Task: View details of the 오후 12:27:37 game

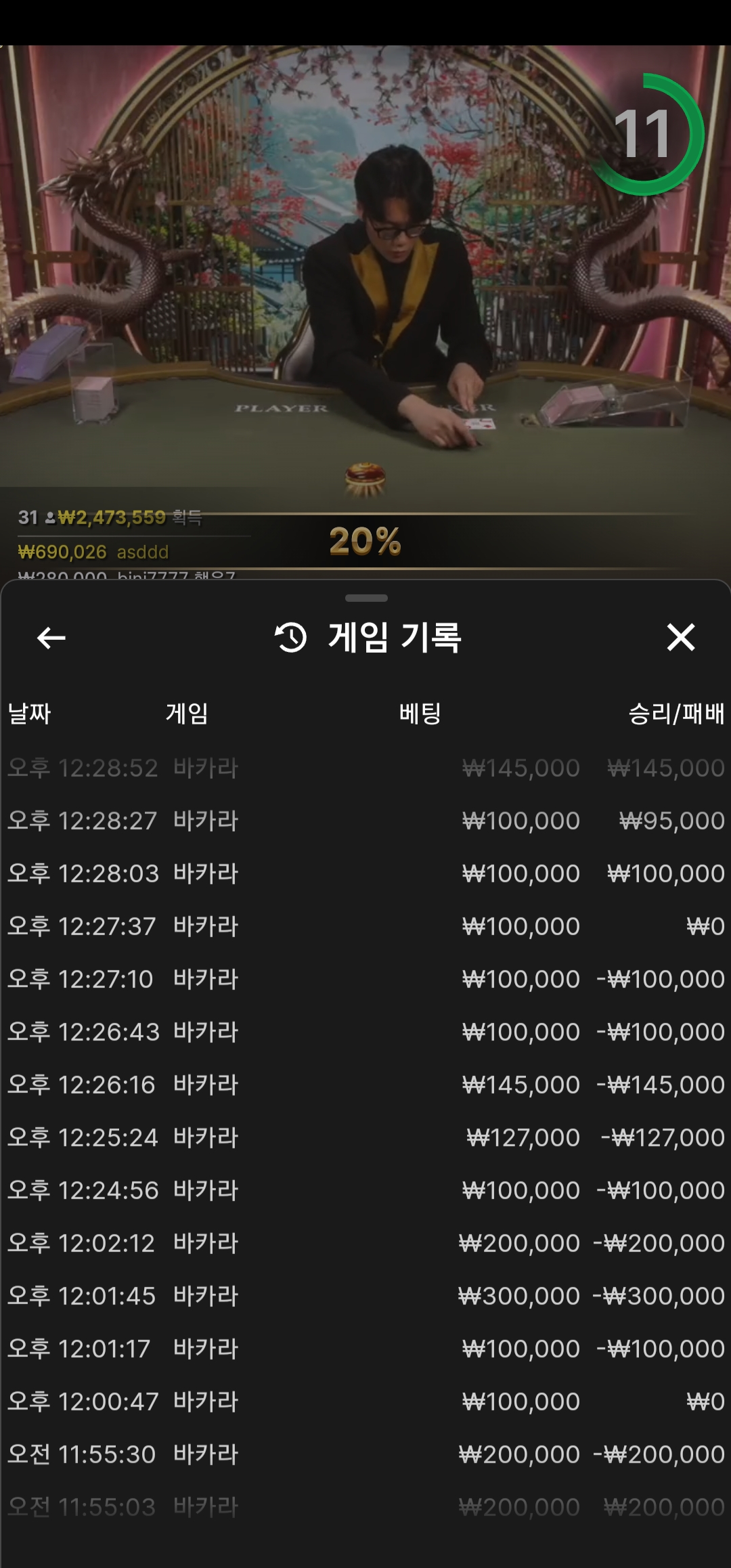Action: click(x=365, y=926)
